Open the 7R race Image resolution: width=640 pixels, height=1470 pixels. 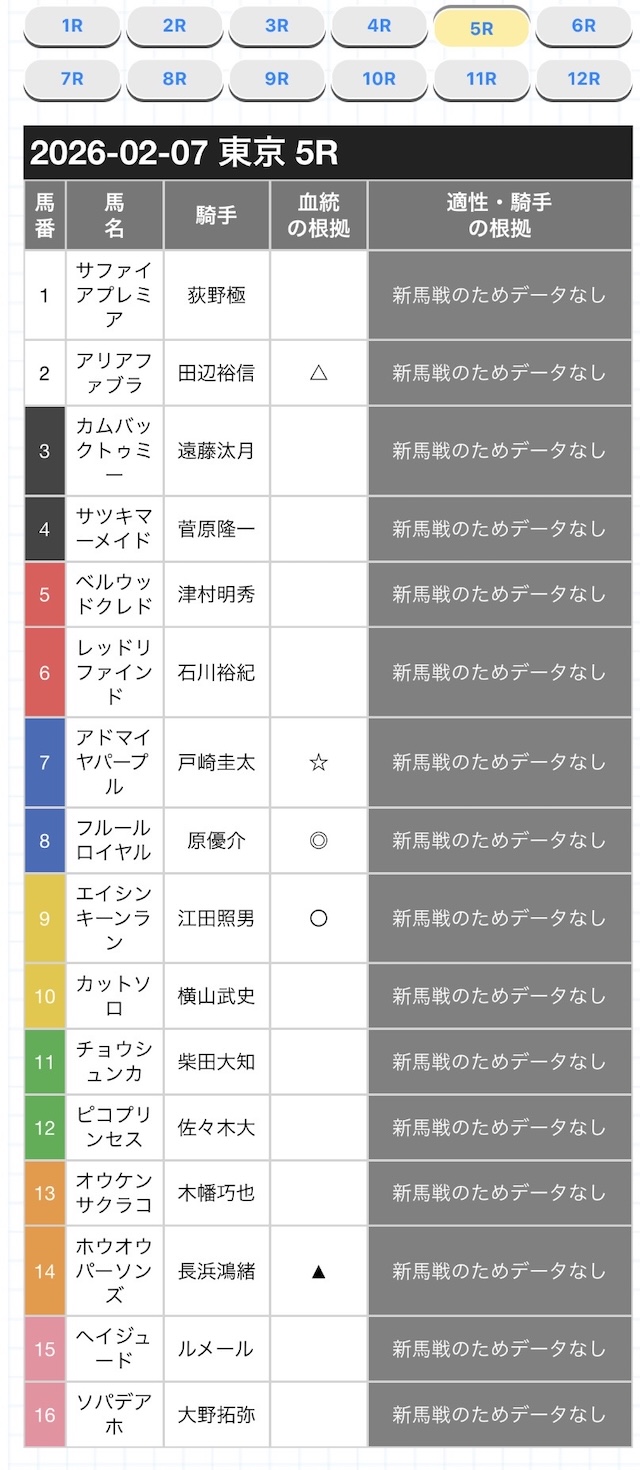(x=72, y=79)
